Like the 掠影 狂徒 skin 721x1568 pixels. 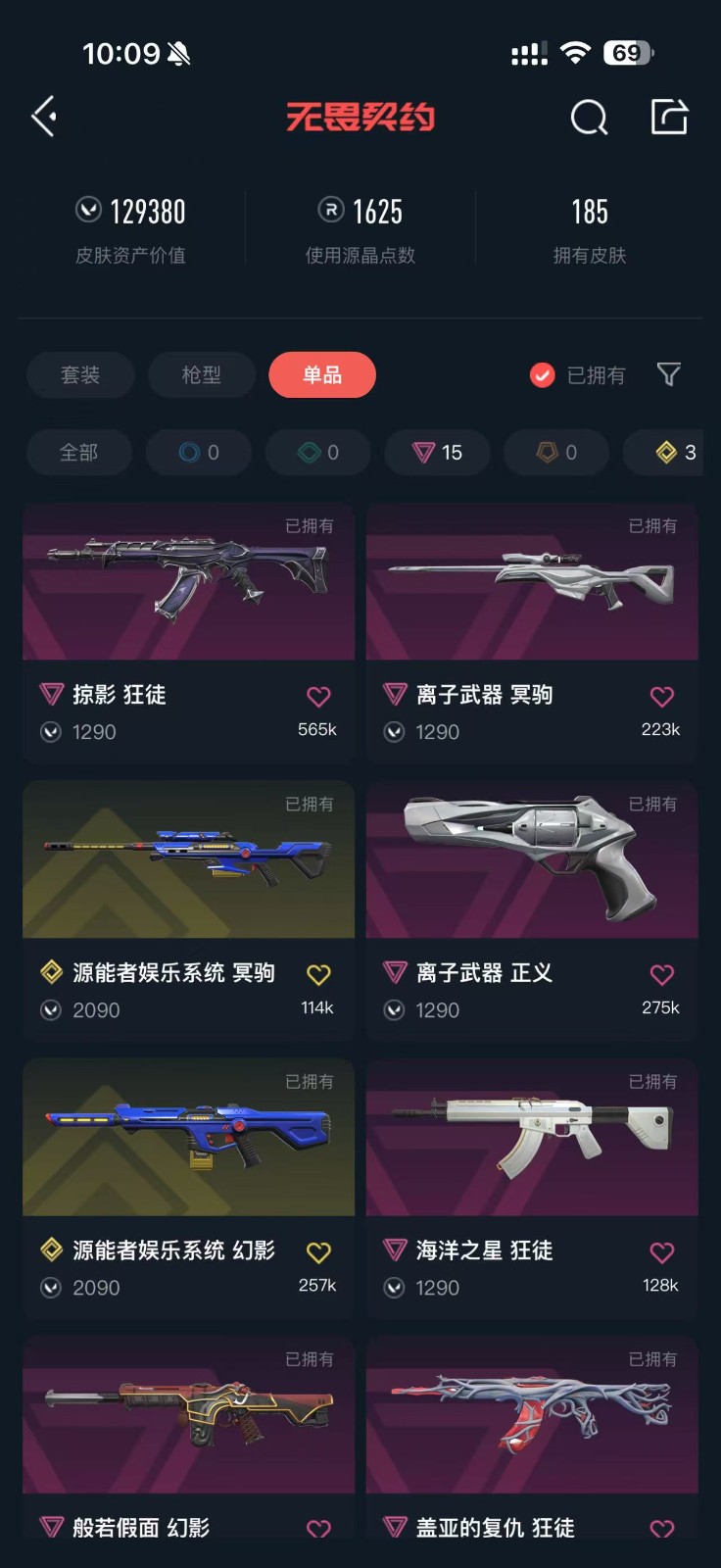click(x=318, y=697)
